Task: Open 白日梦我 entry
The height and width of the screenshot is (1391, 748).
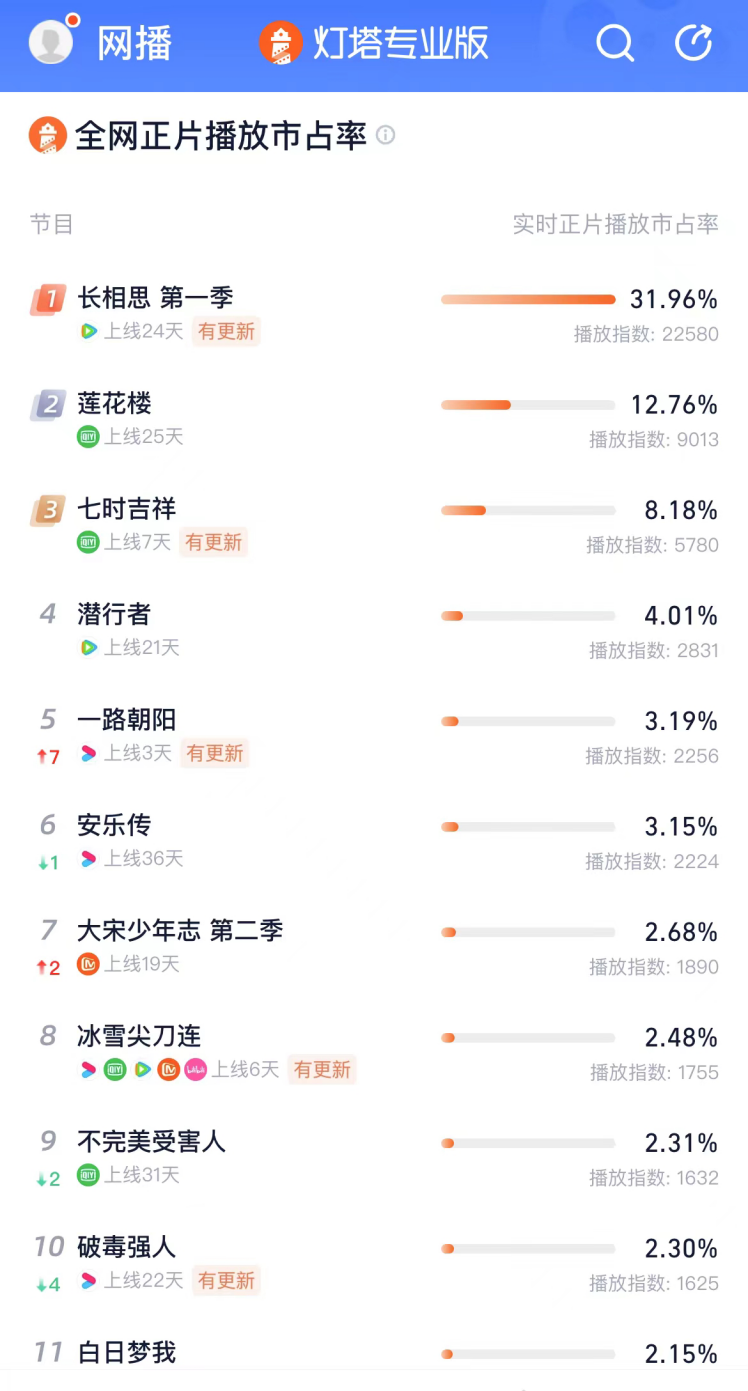Action: 127,1353
